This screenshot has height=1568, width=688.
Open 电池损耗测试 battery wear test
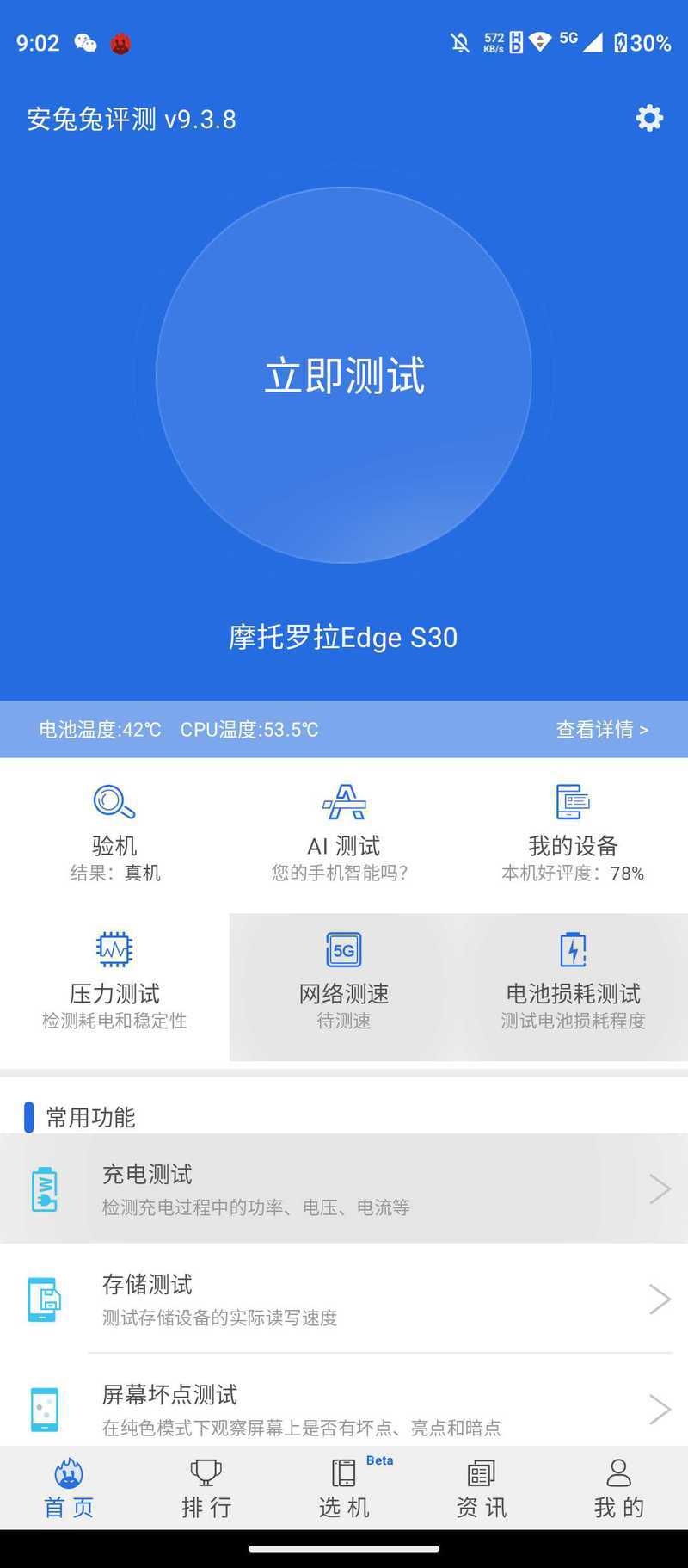[x=573, y=981]
